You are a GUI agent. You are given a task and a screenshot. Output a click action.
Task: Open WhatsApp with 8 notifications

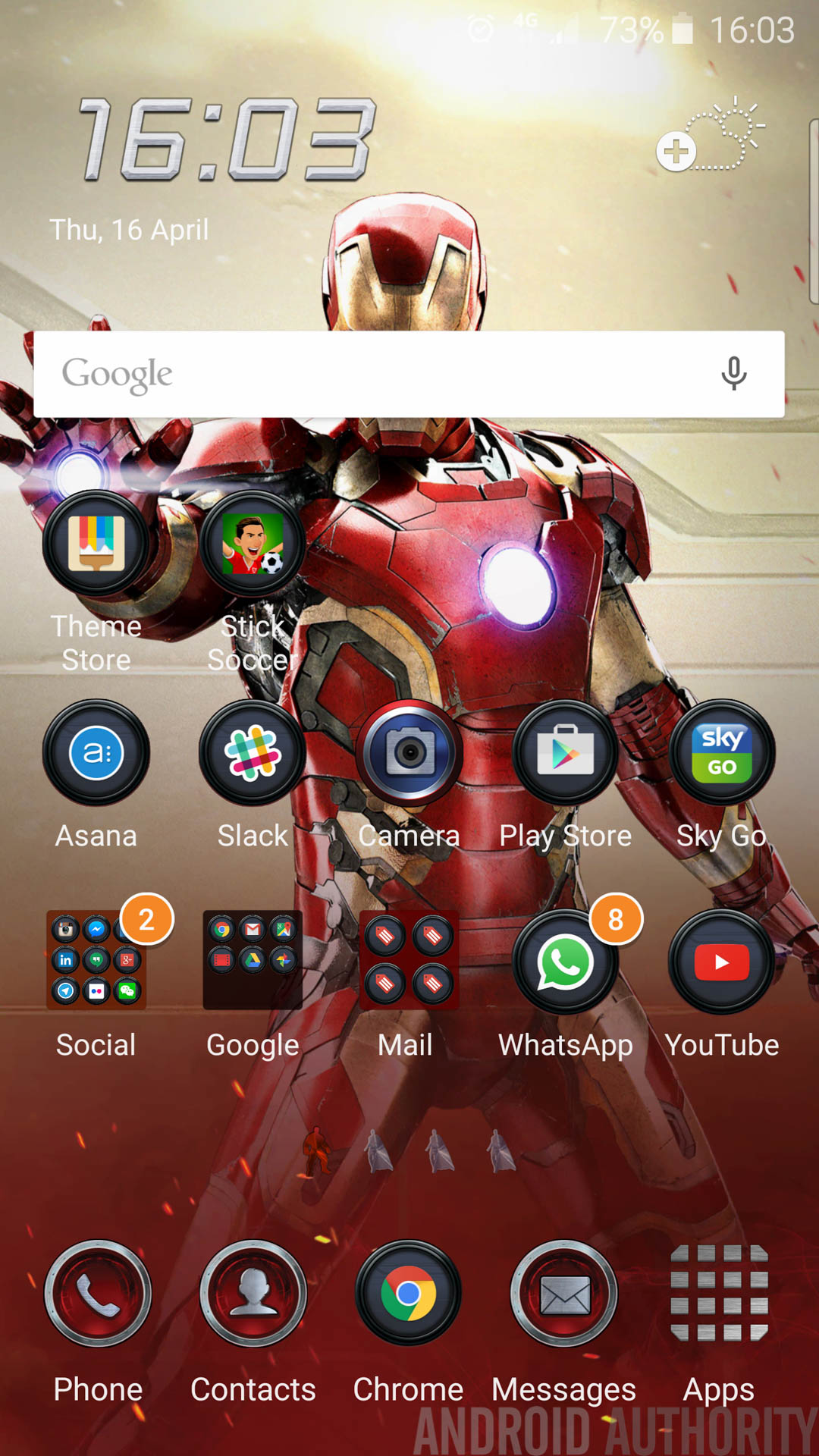[x=566, y=962]
